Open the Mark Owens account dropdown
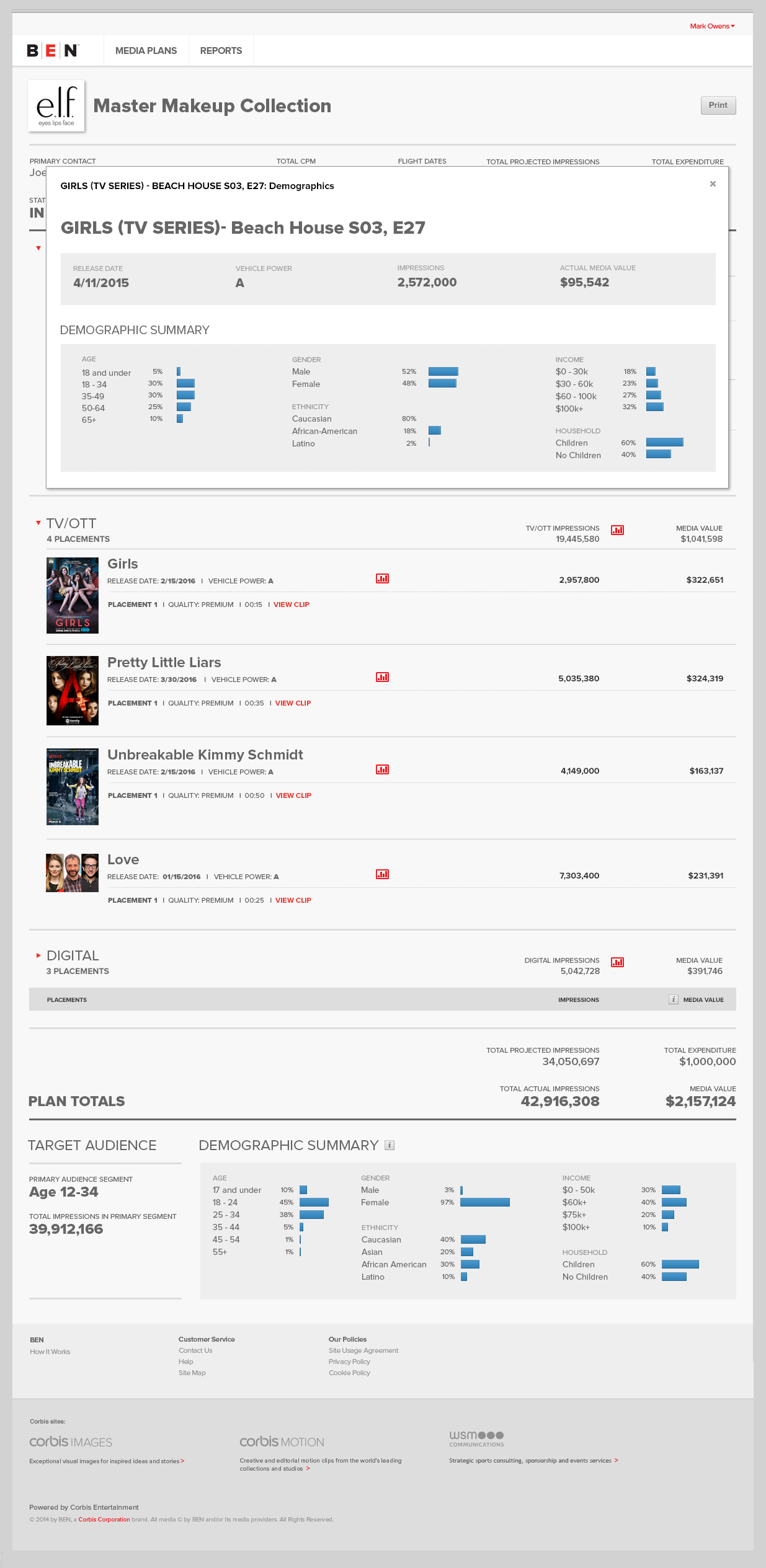 [x=712, y=26]
